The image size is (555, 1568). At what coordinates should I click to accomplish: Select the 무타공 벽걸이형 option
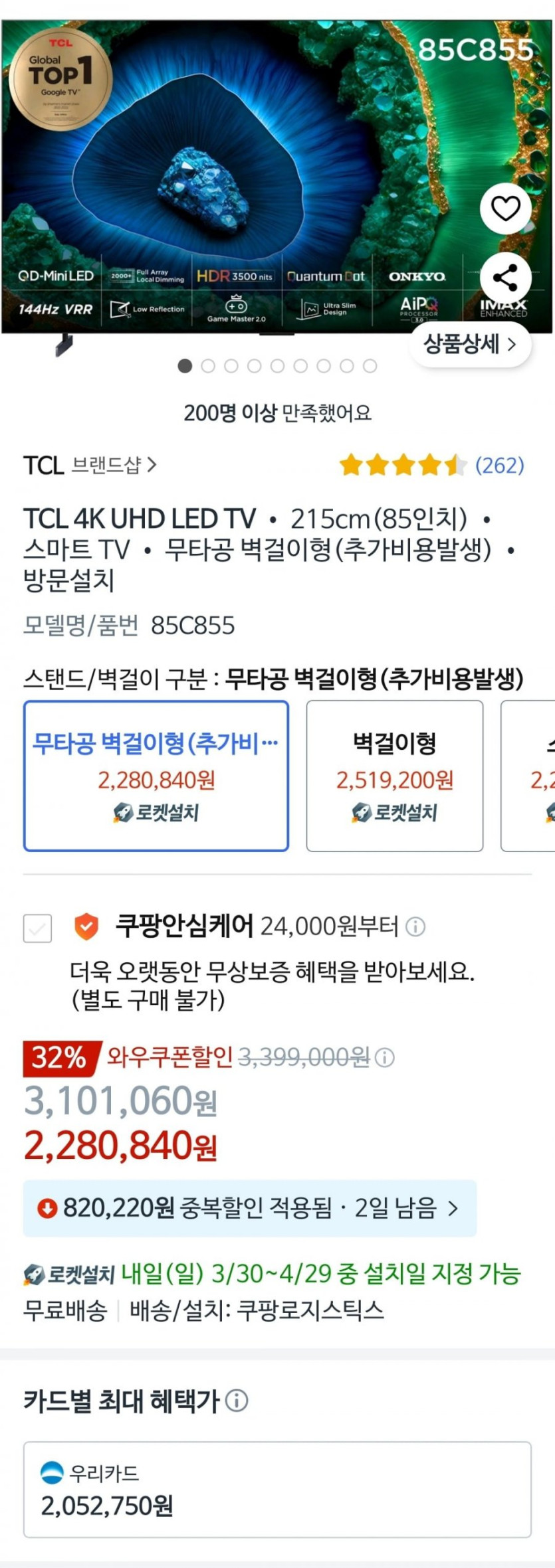click(156, 775)
